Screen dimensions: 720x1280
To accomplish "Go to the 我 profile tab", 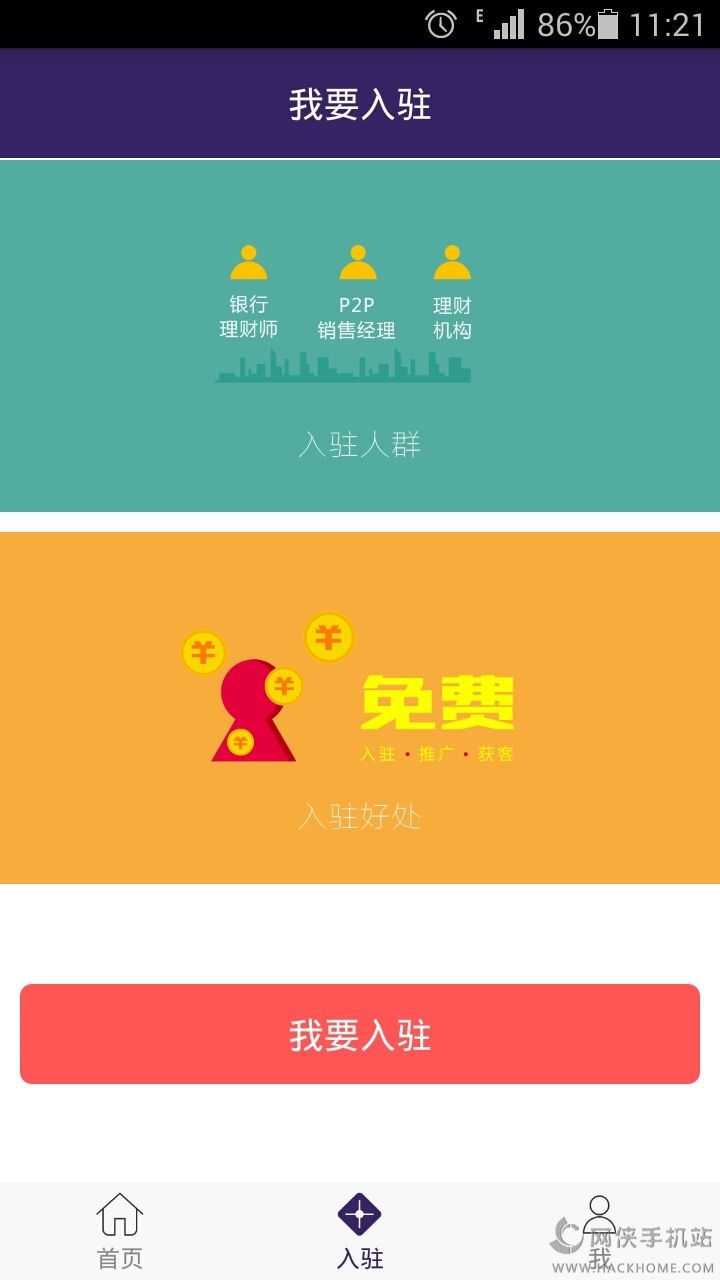I will pyautogui.click(x=600, y=1231).
